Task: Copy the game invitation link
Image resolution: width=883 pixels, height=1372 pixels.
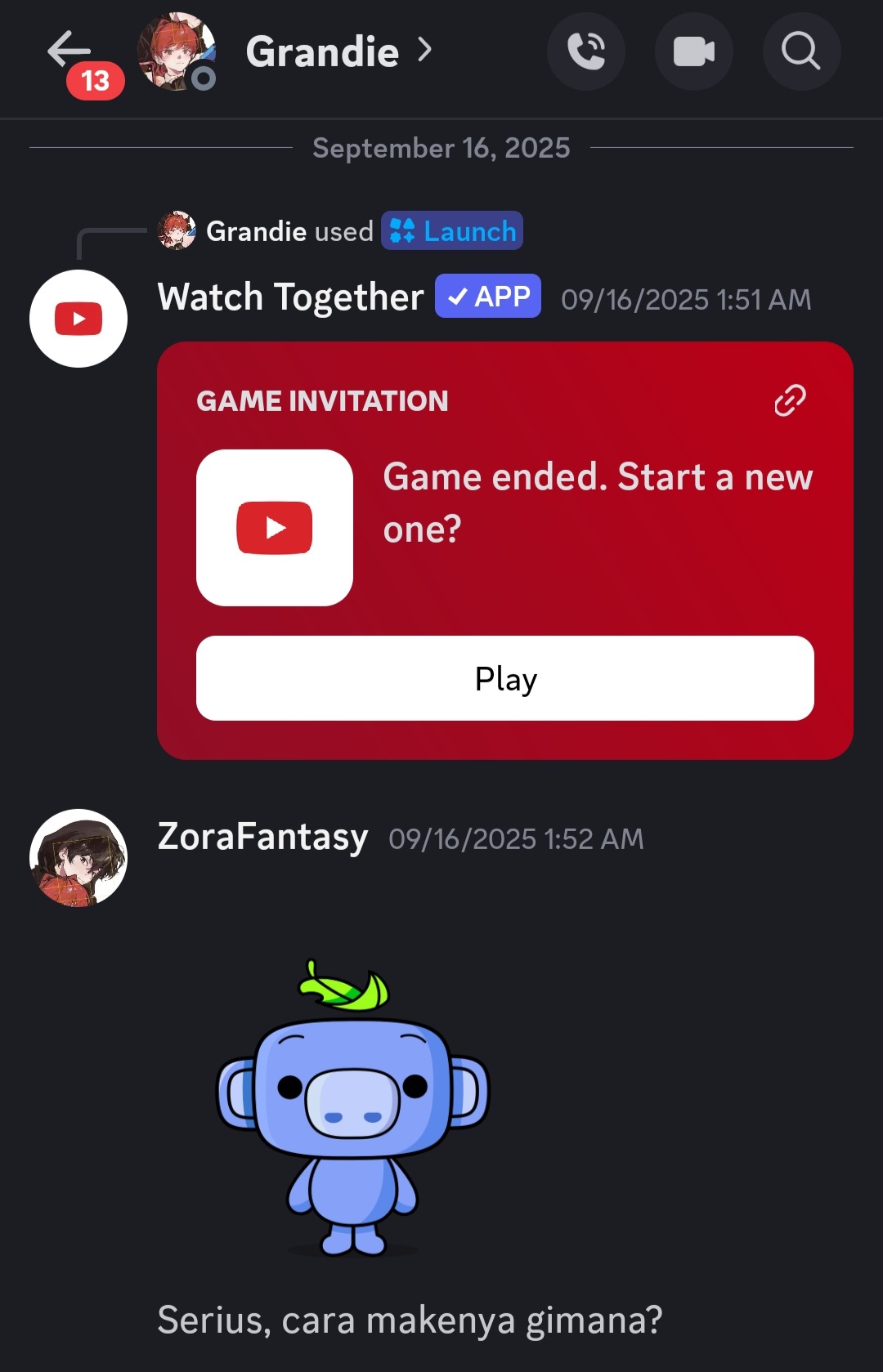Action: pyautogui.click(x=790, y=400)
